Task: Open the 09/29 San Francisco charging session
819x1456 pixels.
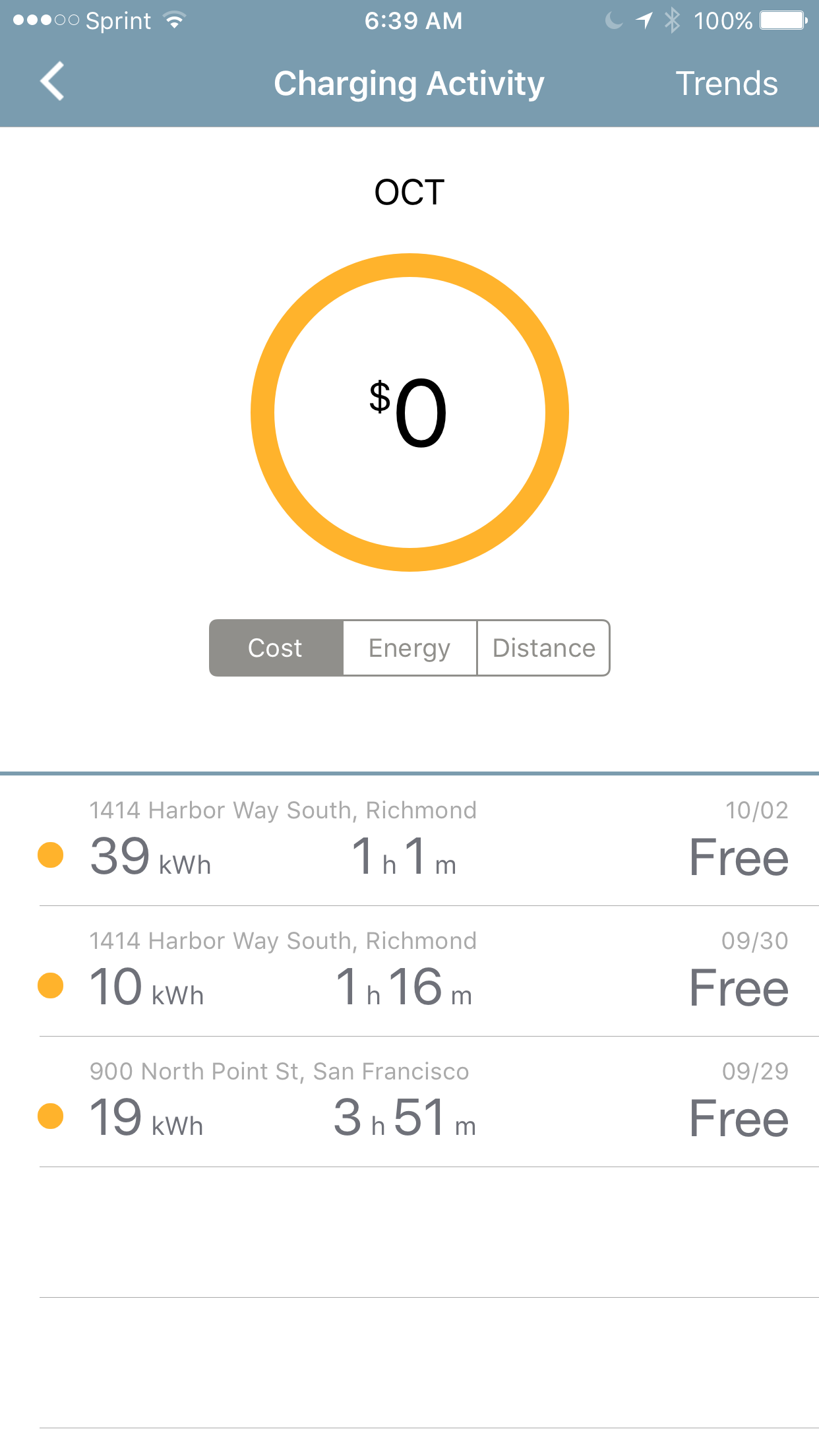Action: pyautogui.click(x=409, y=1102)
